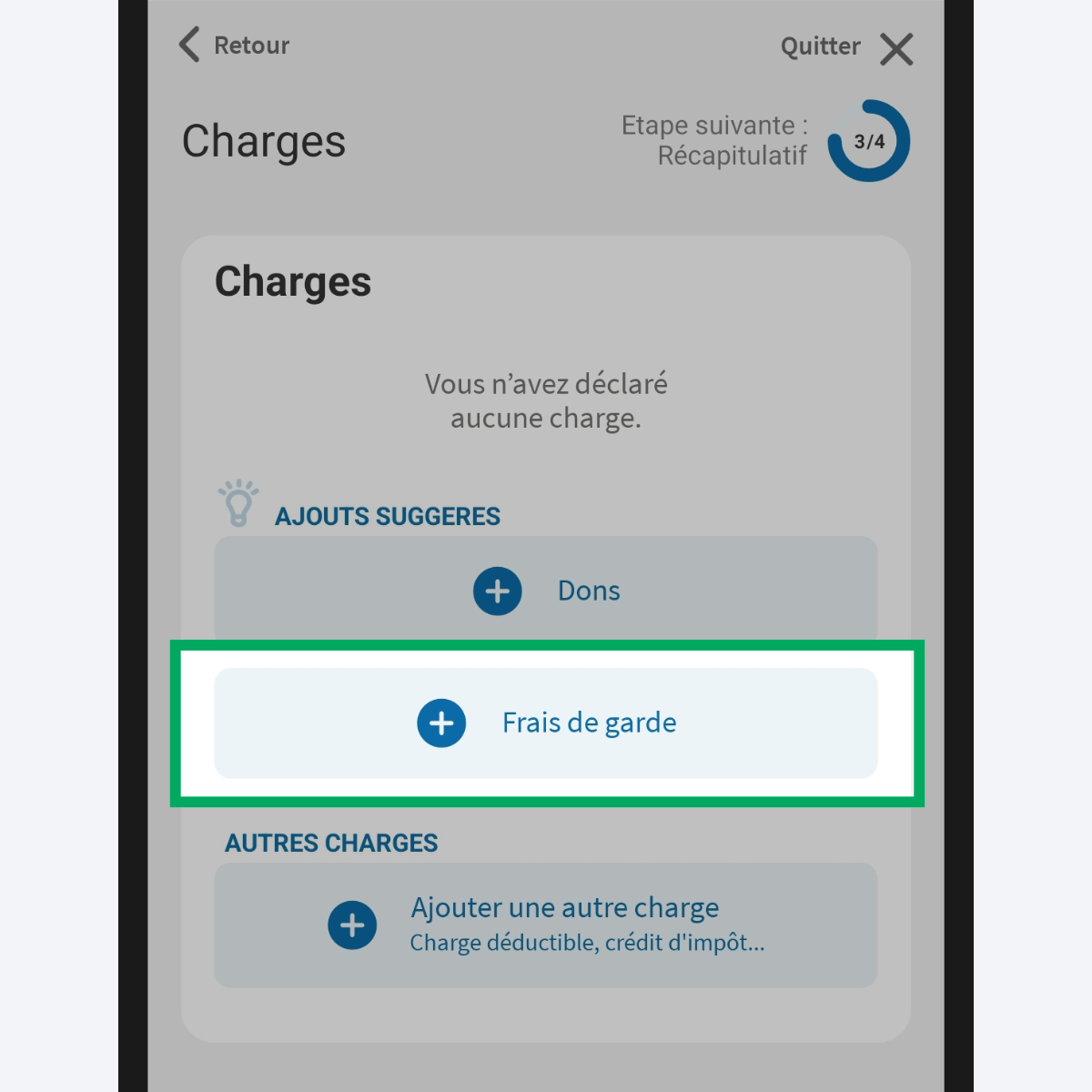This screenshot has width=1092, height=1092.
Task: Tap Ajouter une autre charge
Action: [545, 925]
